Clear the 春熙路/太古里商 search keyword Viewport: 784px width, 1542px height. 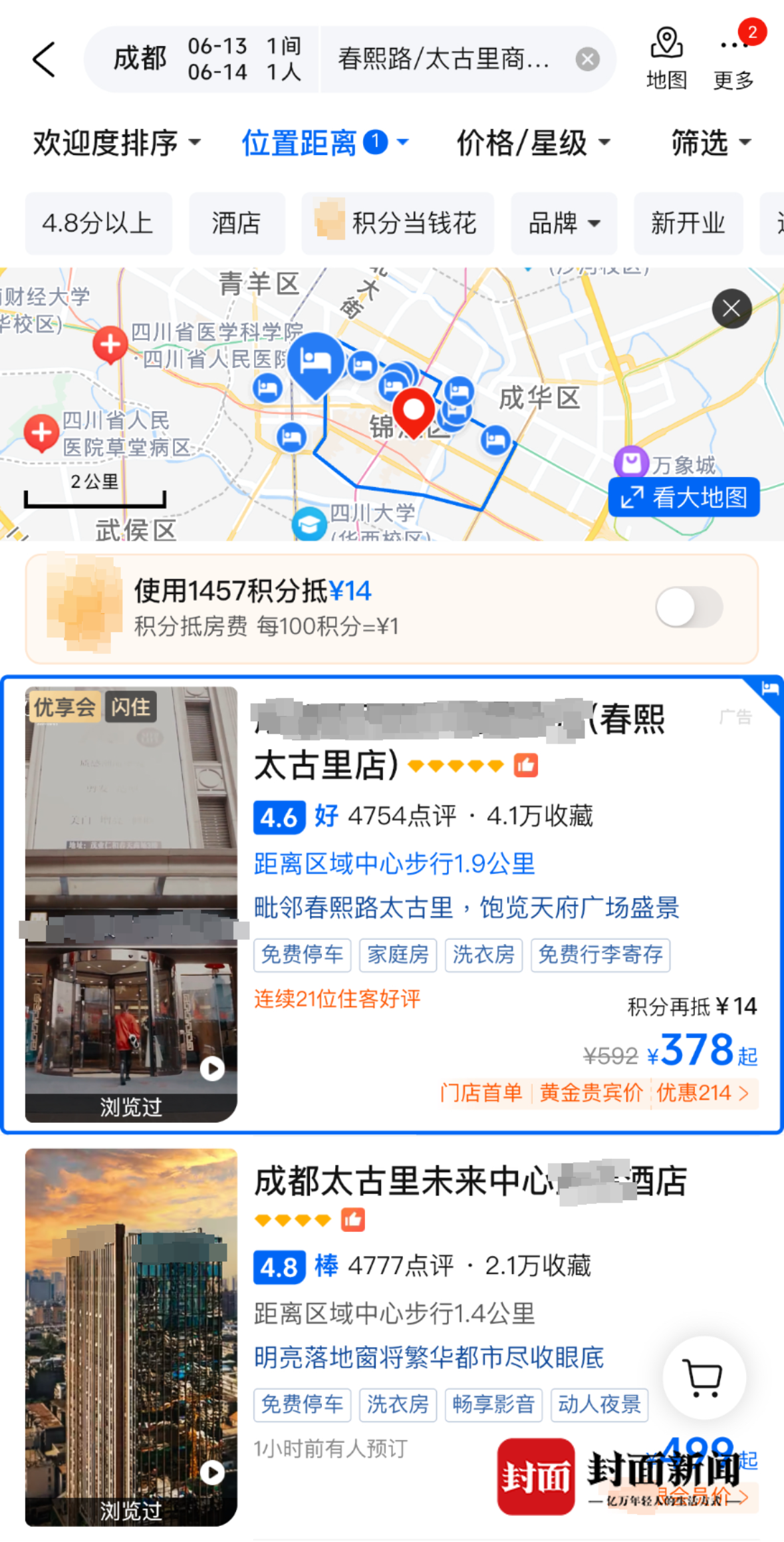point(587,60)
